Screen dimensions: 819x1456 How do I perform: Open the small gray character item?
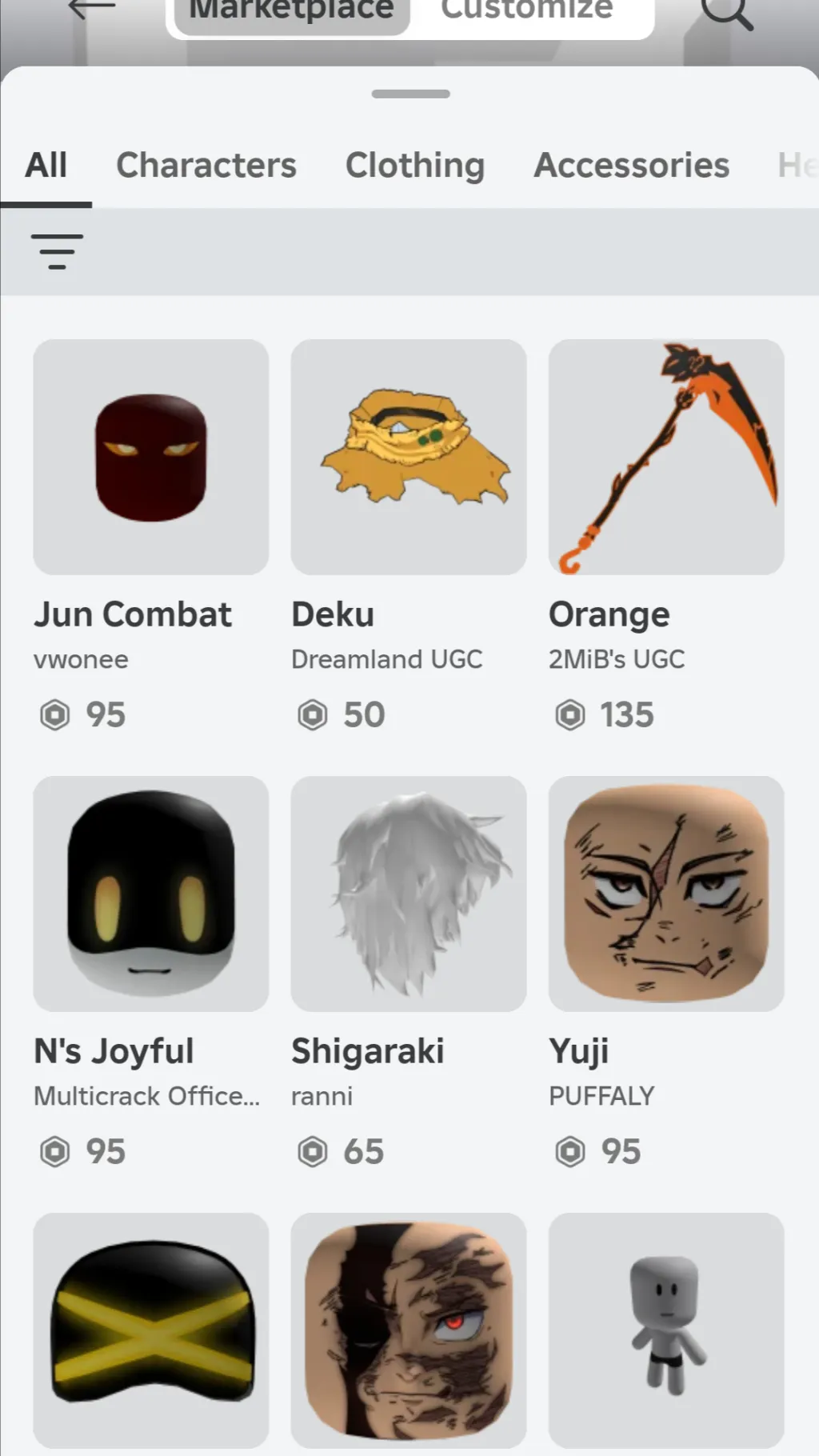(666, 1330)
